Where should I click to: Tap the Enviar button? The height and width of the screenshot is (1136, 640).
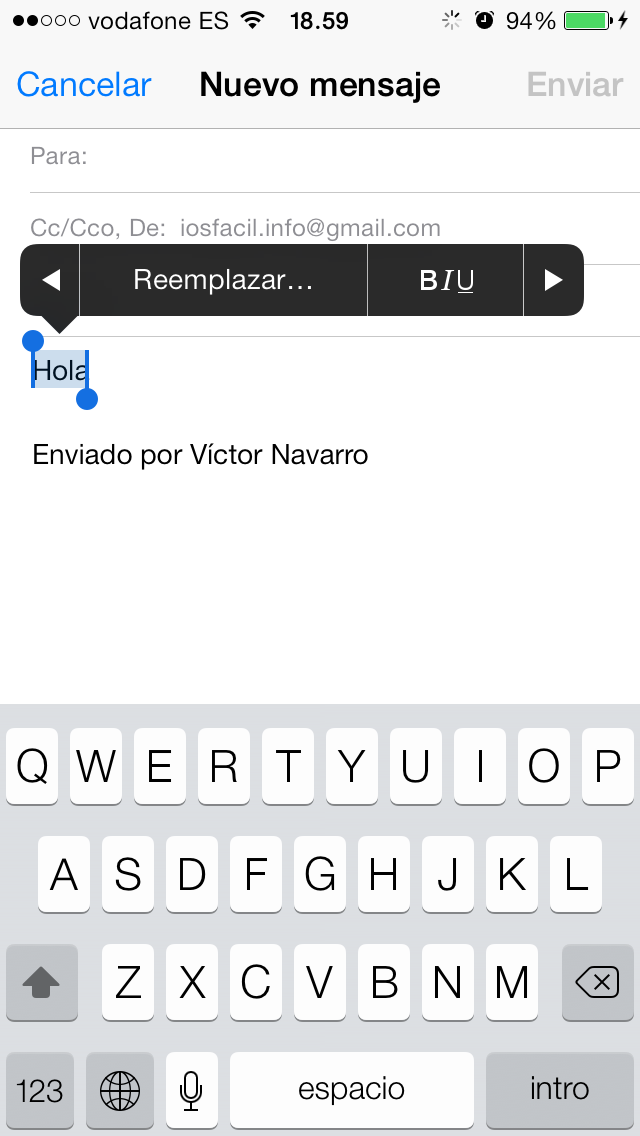[575, 85]
